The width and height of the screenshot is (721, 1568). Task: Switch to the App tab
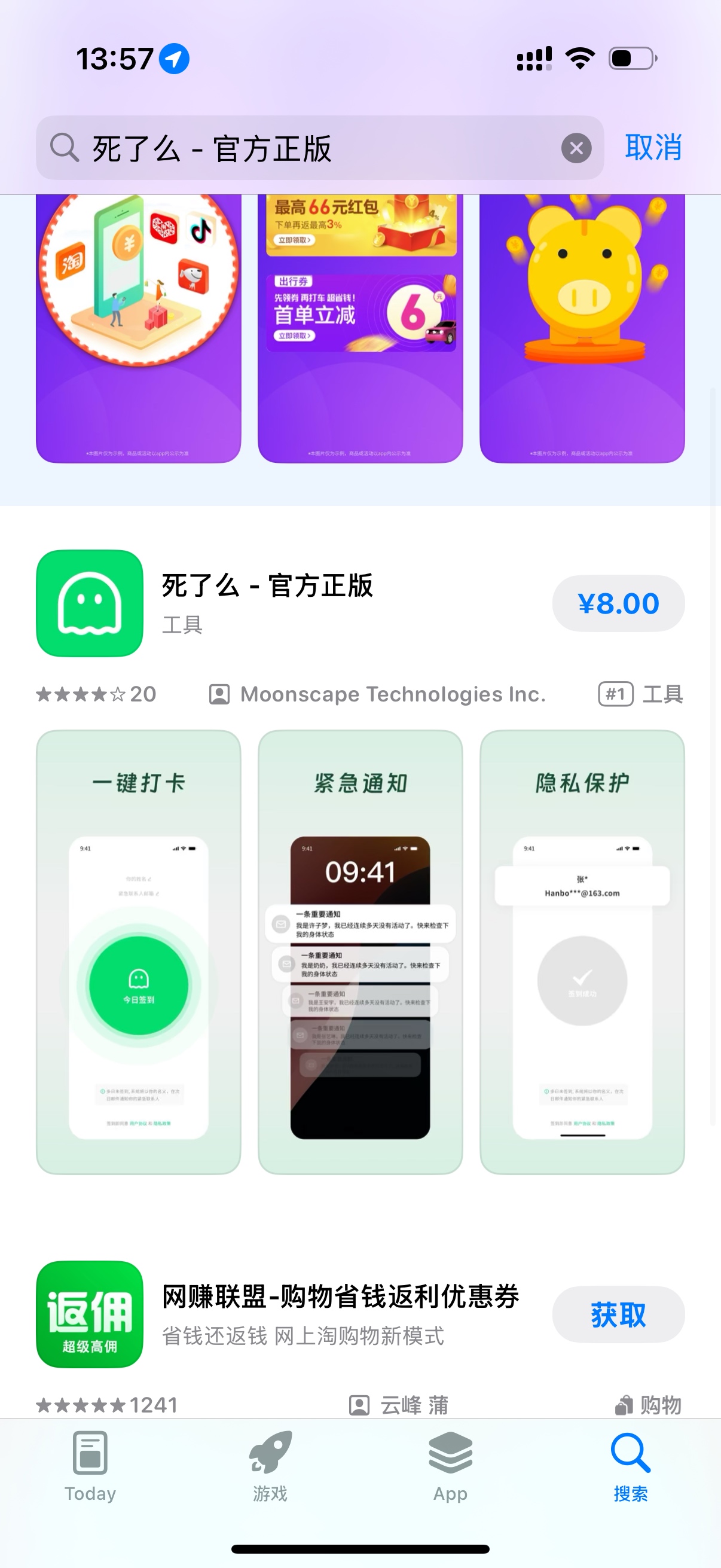450,1466
